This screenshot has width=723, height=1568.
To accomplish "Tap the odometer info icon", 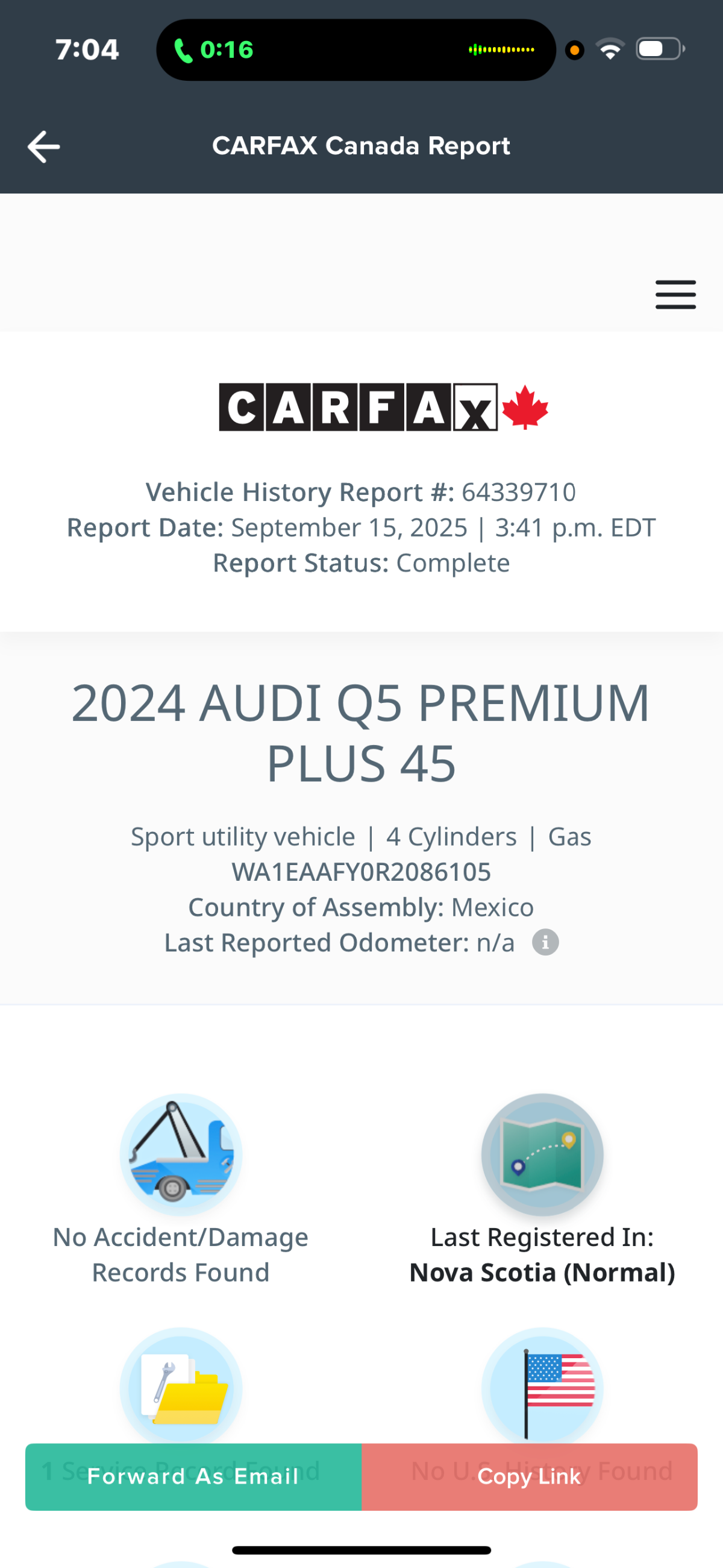I will click(545, 942).
